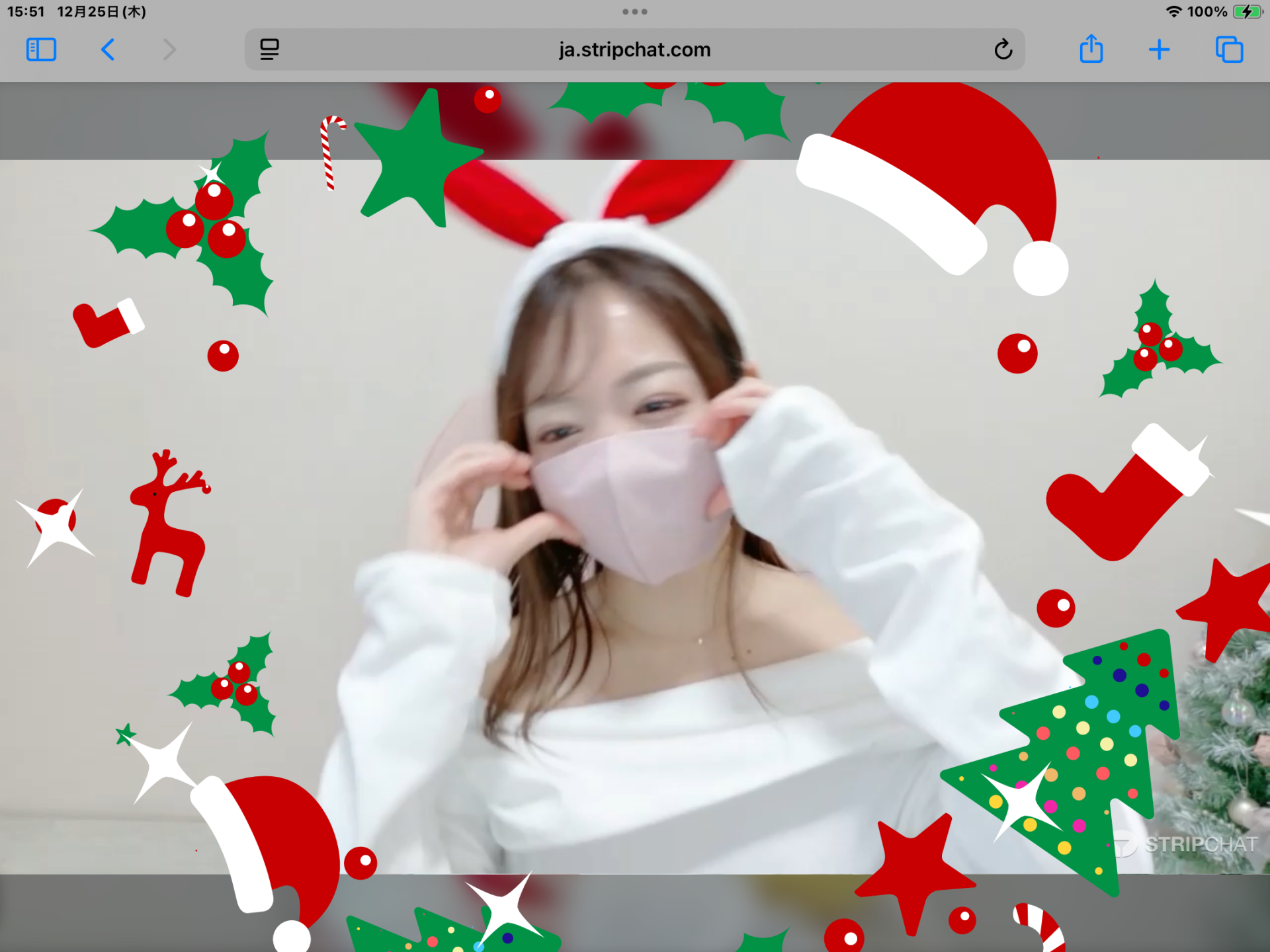Screen dimensions: 1270x952
Task: Go back to the previous page
Action: 108,50
